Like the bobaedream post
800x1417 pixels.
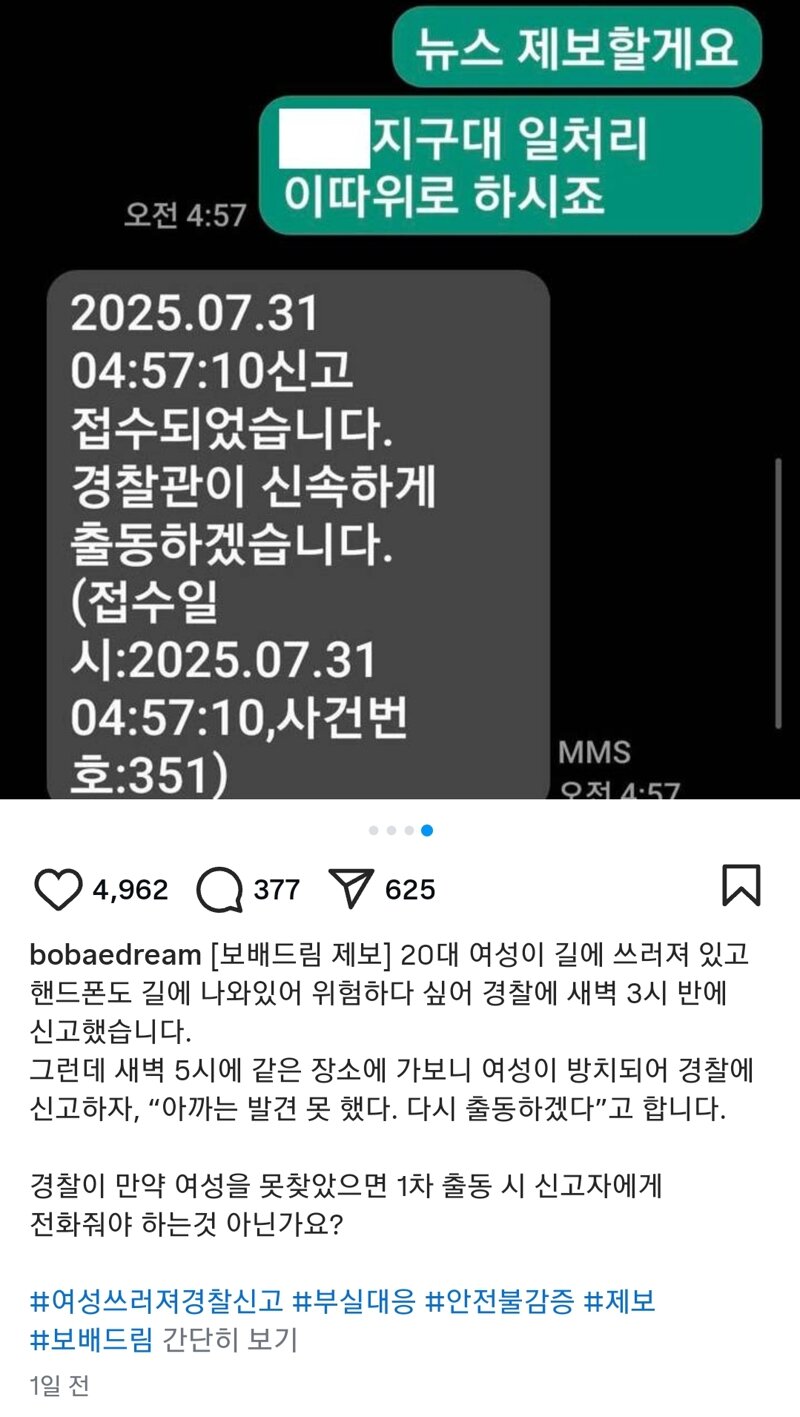pos(59,889)
